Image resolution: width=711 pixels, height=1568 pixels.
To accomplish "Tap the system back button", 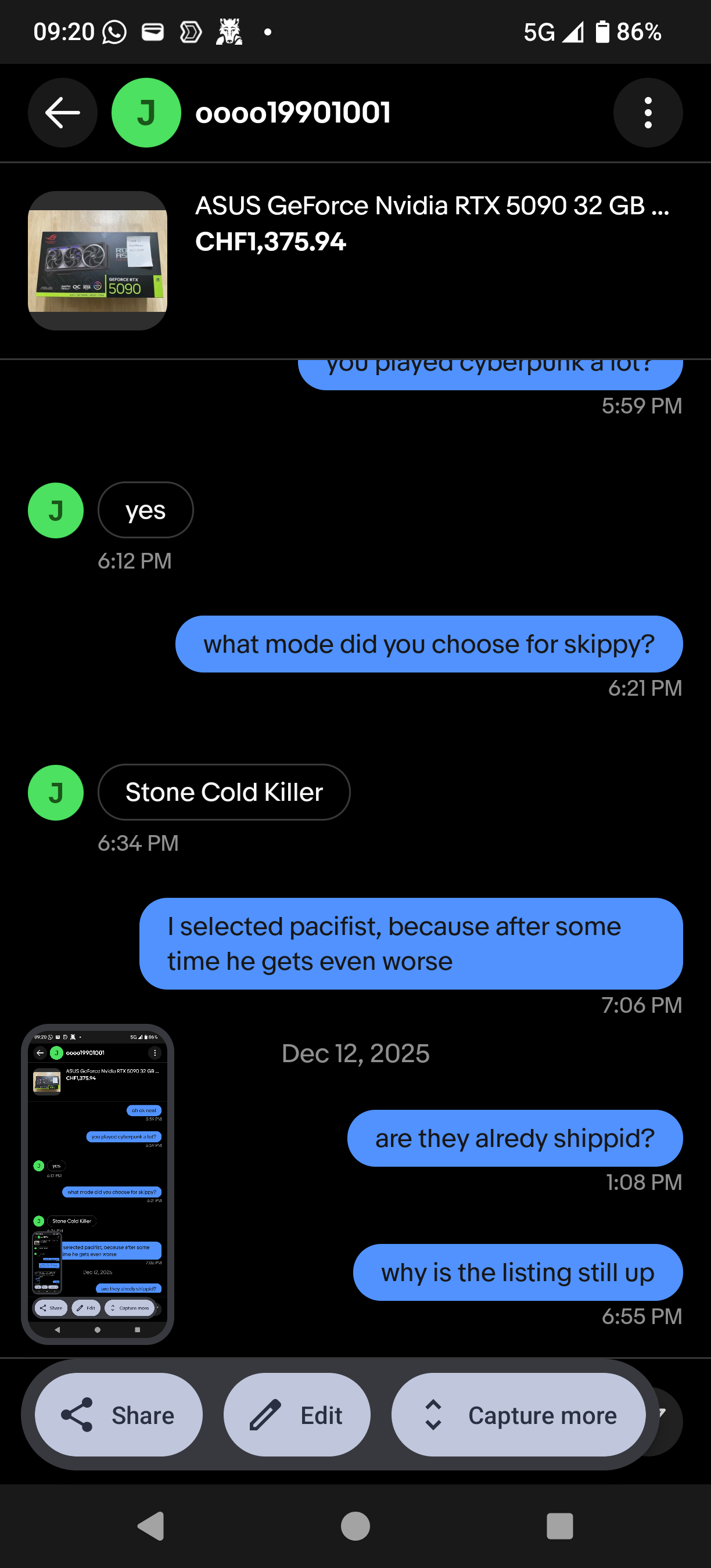I will point(151,1526).
